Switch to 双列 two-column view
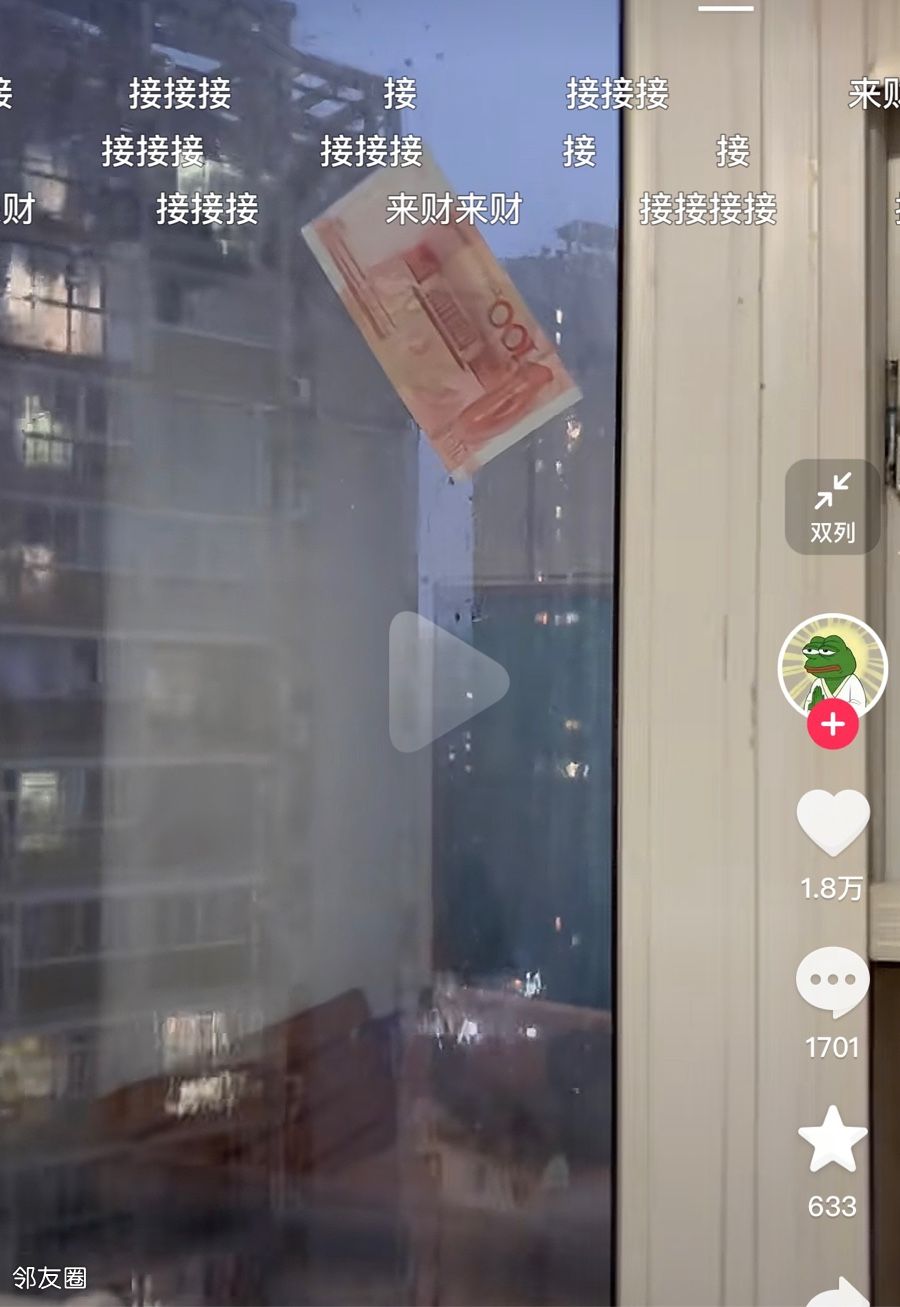The height and width of the screenshot is (1307, 900). point(832,507)
